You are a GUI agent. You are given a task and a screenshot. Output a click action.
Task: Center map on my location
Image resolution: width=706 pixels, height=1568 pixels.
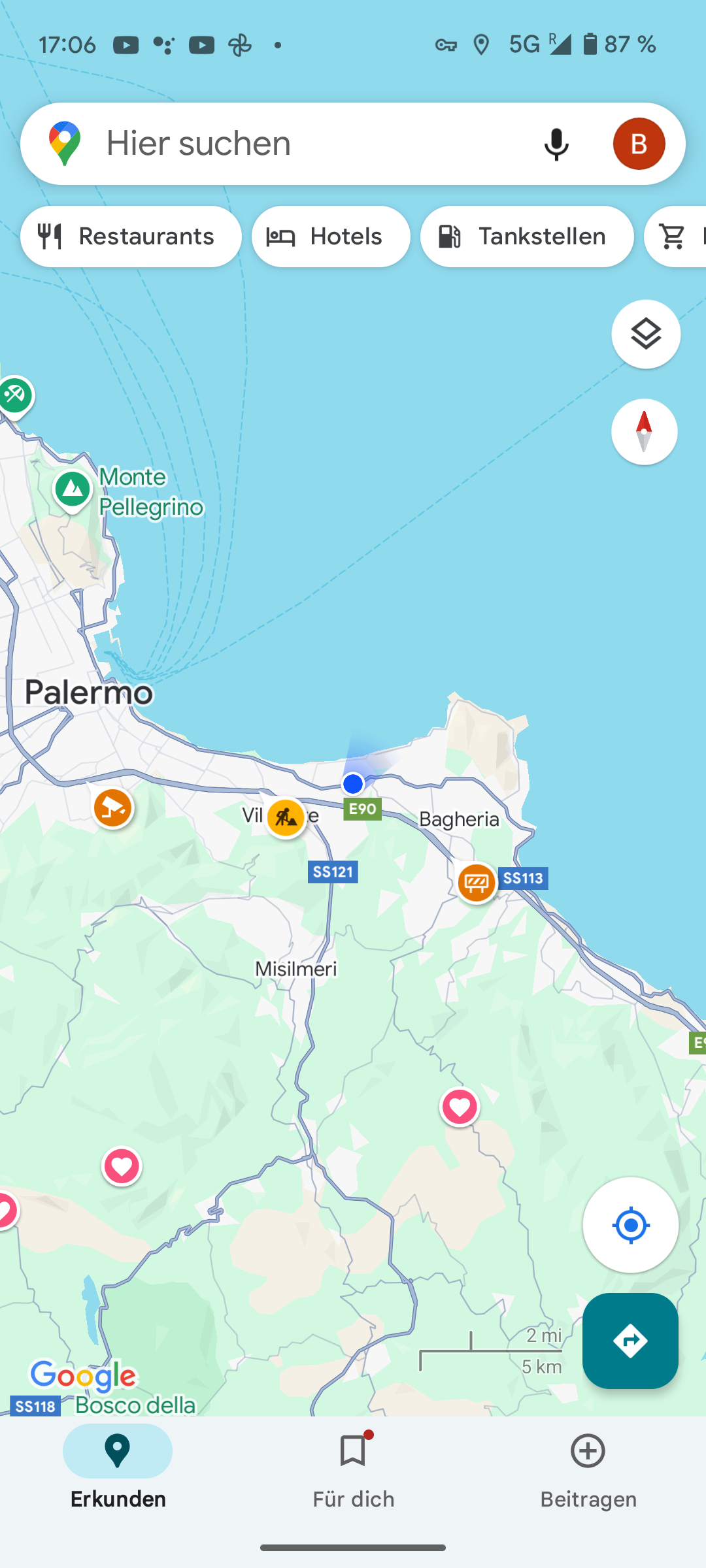630,1225
